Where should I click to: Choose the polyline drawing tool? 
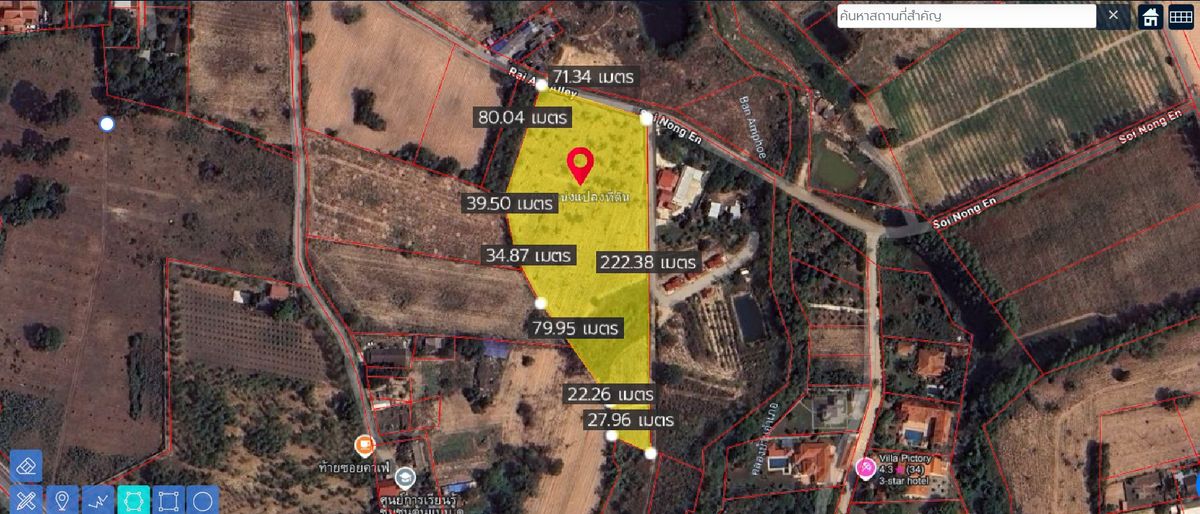click(x=98, y=500)
